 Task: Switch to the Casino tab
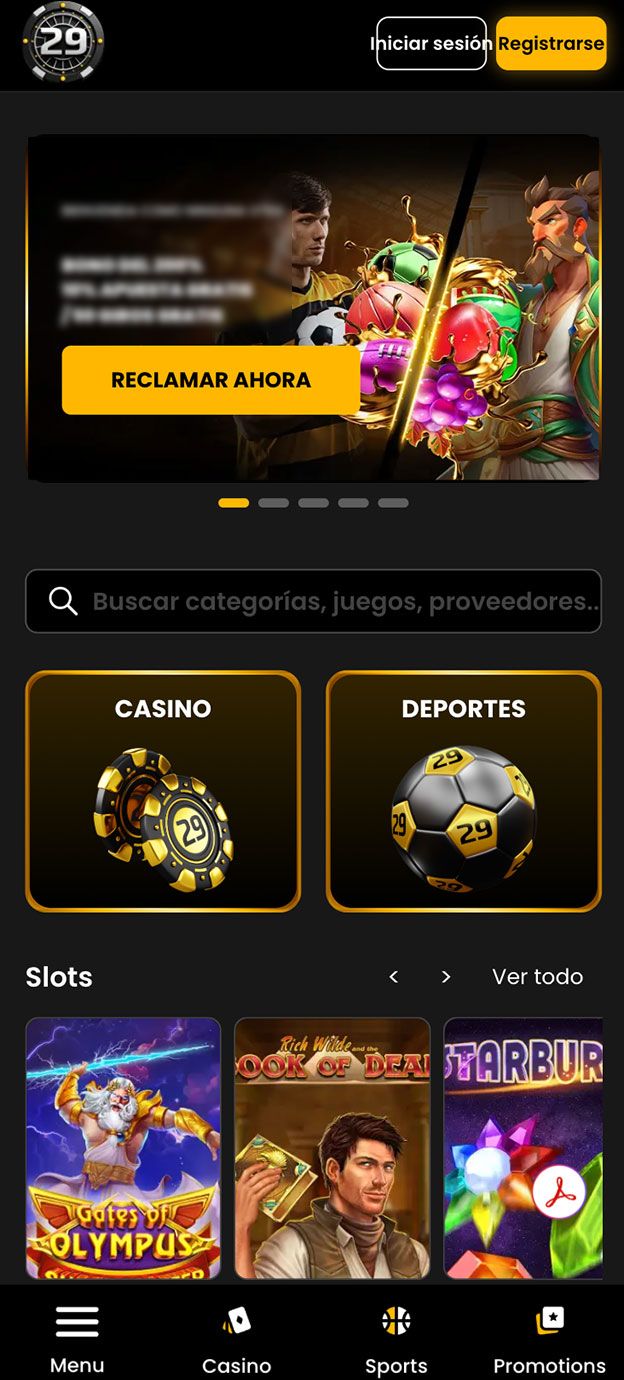tap(236, 1338)
